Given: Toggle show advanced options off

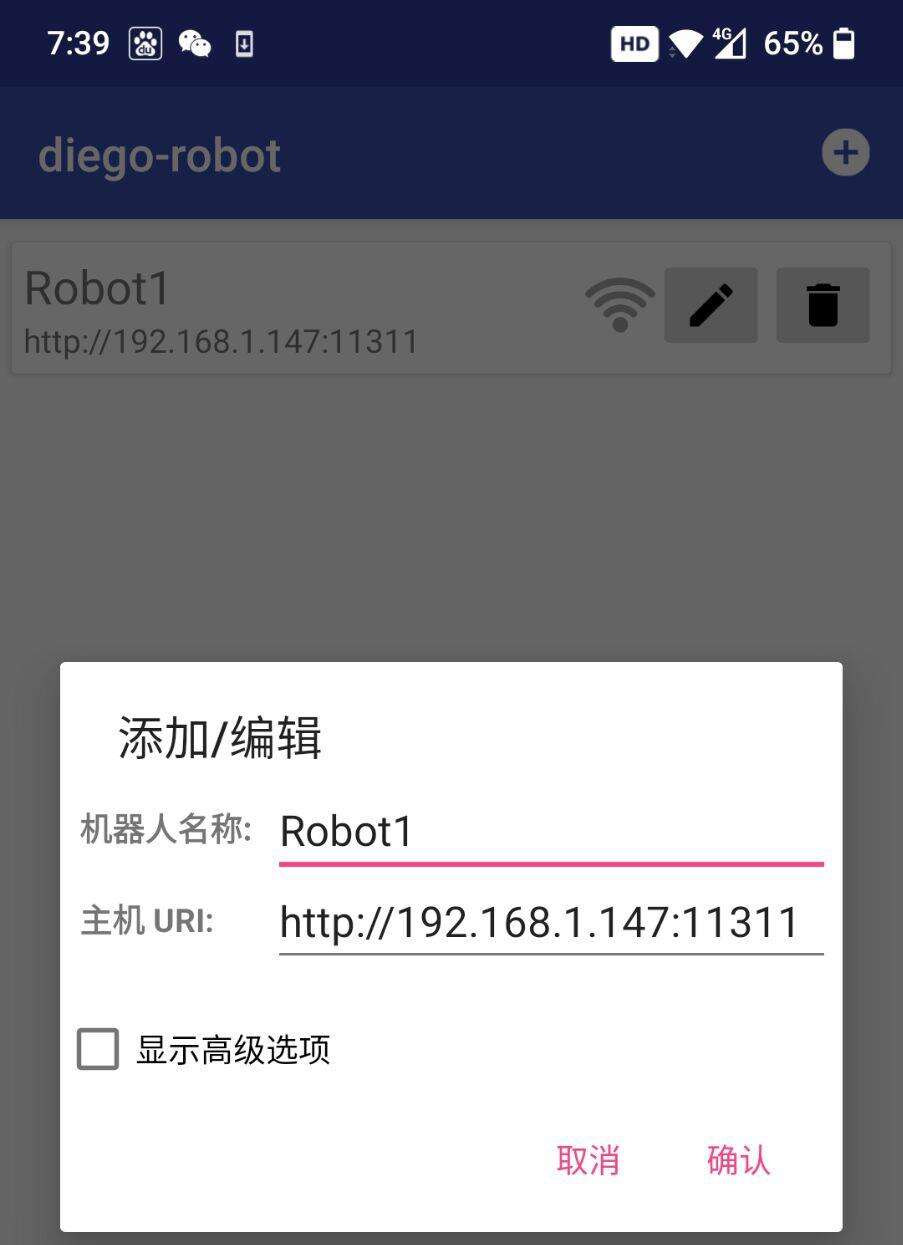Looking at the screenshot, I should 97,1050.
